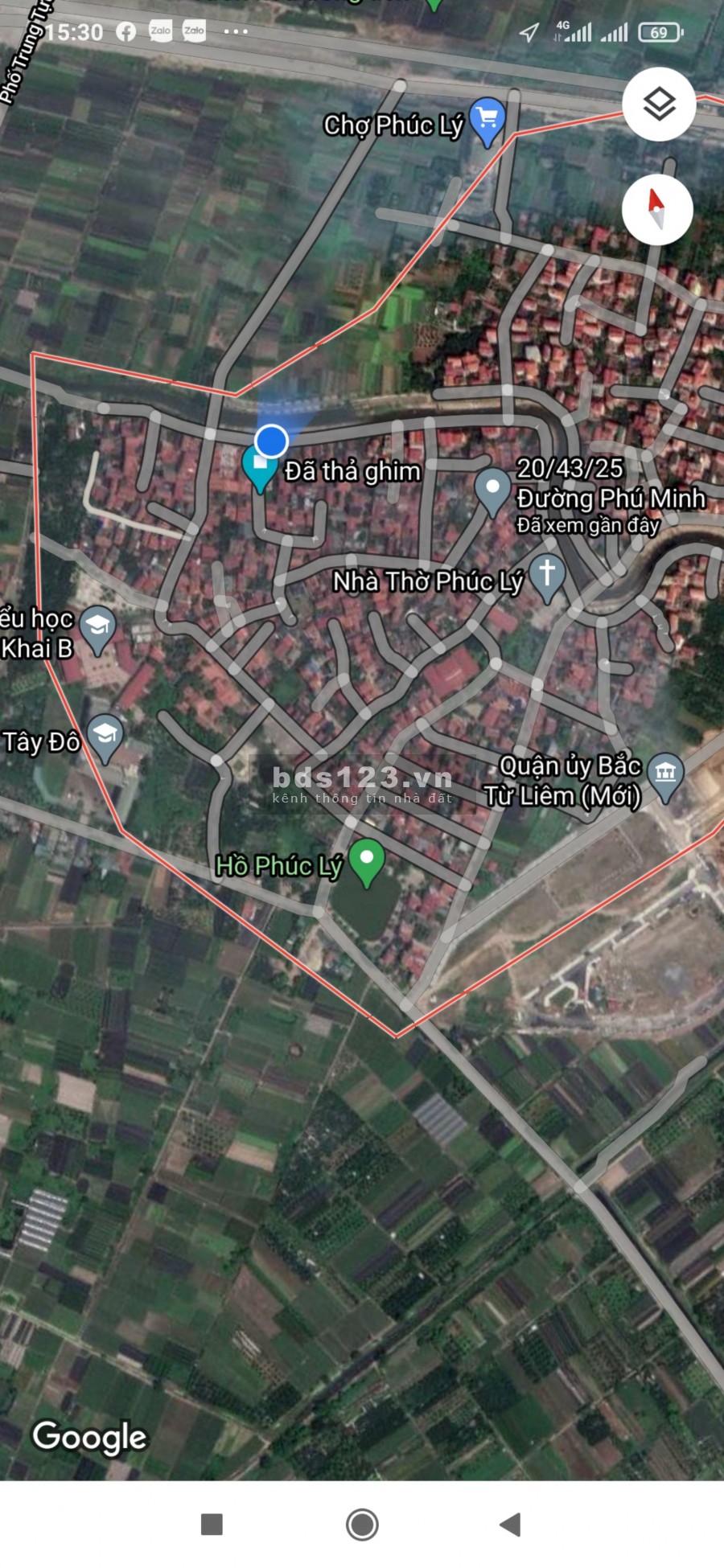The height and width of the screenshot is (1568, 724).
Task: Tap the compass to reset north
Action: tap(657, 209)
